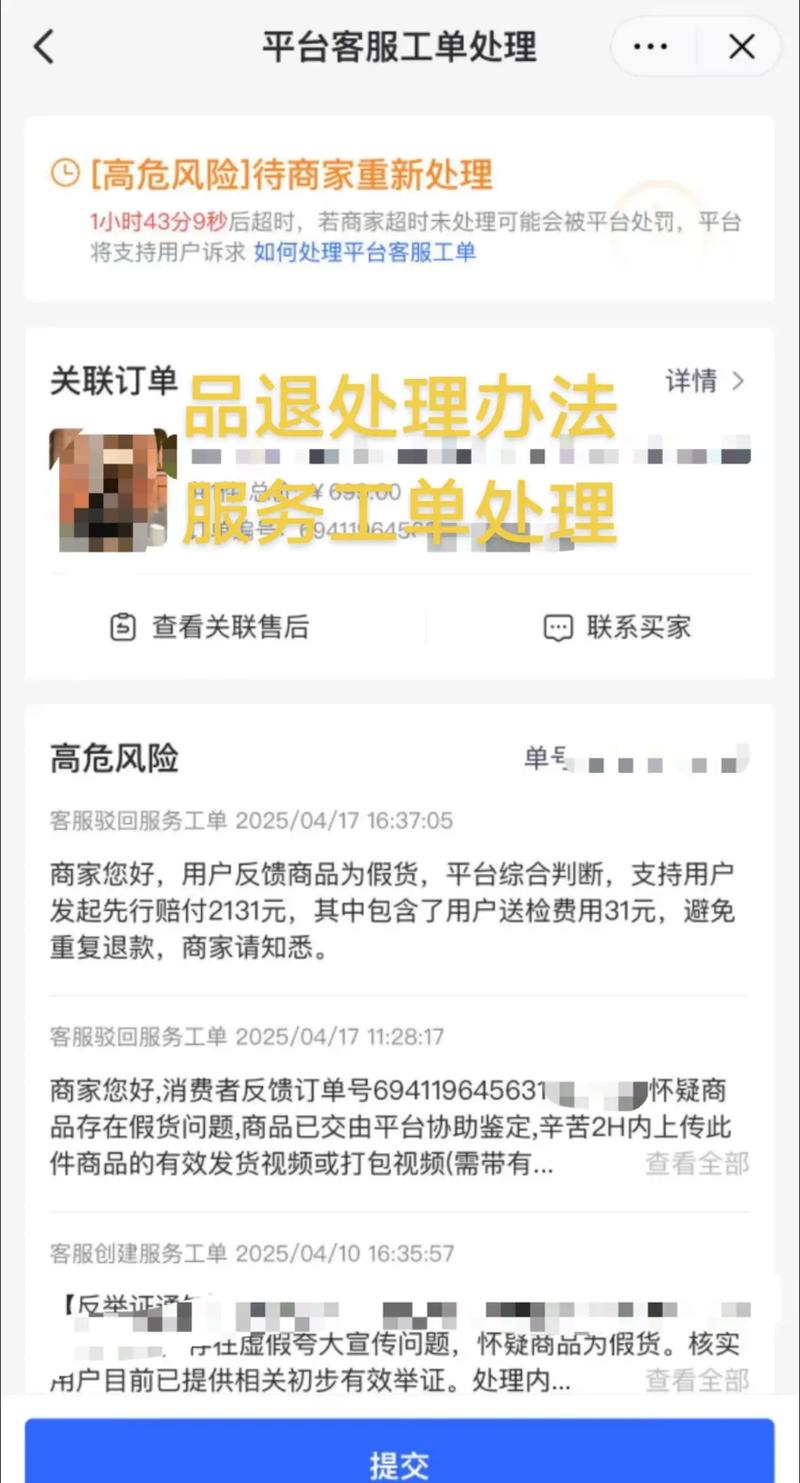
Task: Tap 查看关联售后
Action: click(209, 627)
